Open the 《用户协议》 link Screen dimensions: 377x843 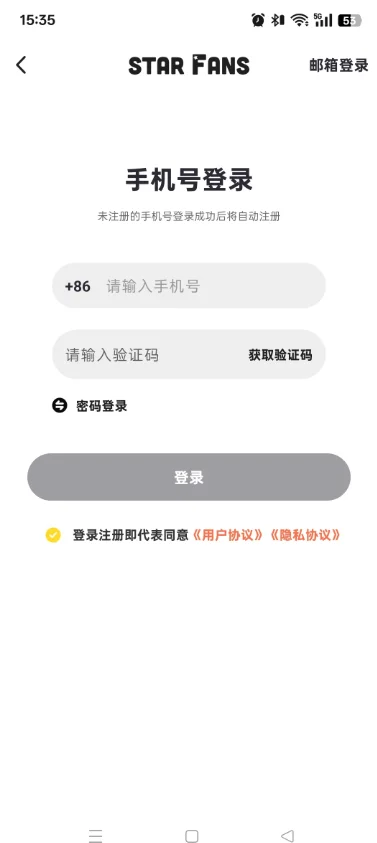[228, 535]
